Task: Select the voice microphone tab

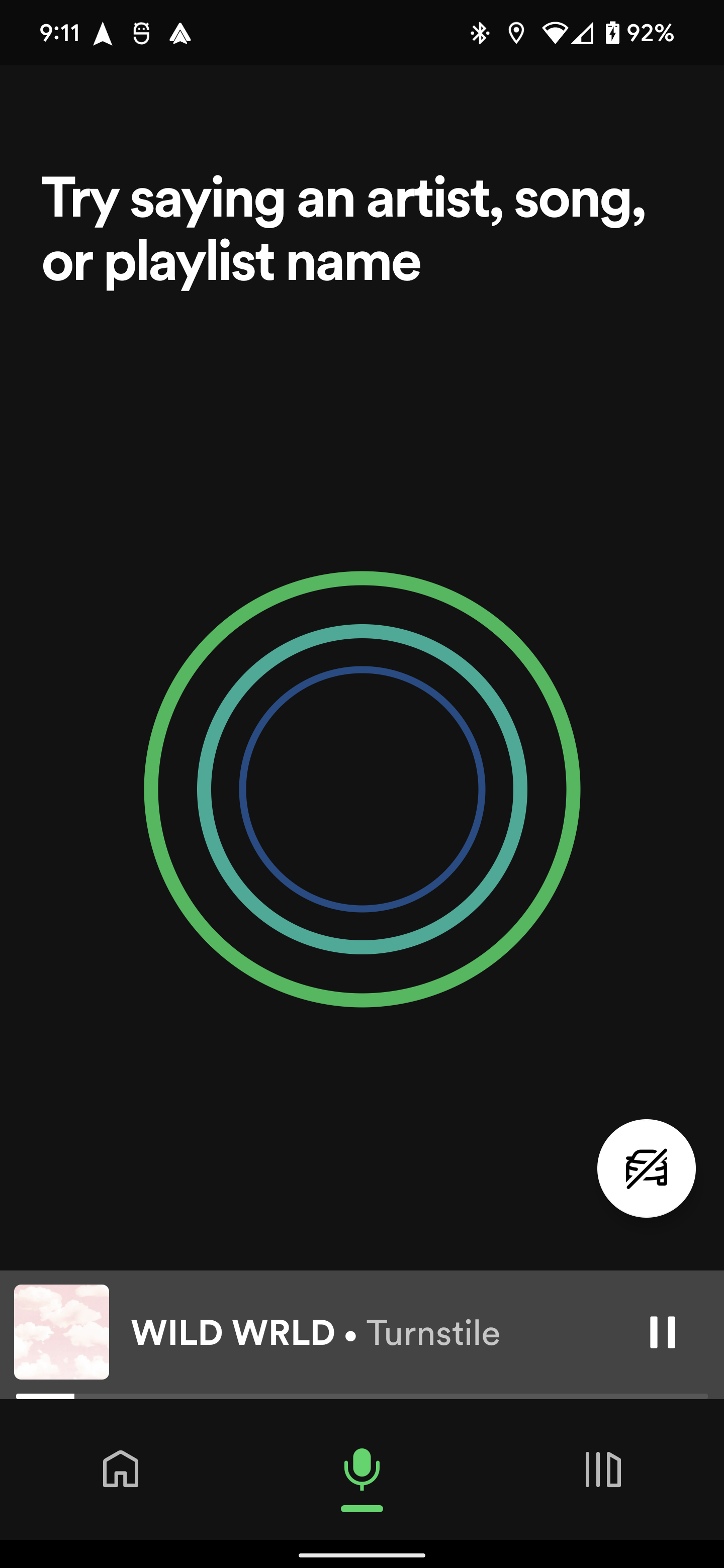Action: coord(361,1469)
